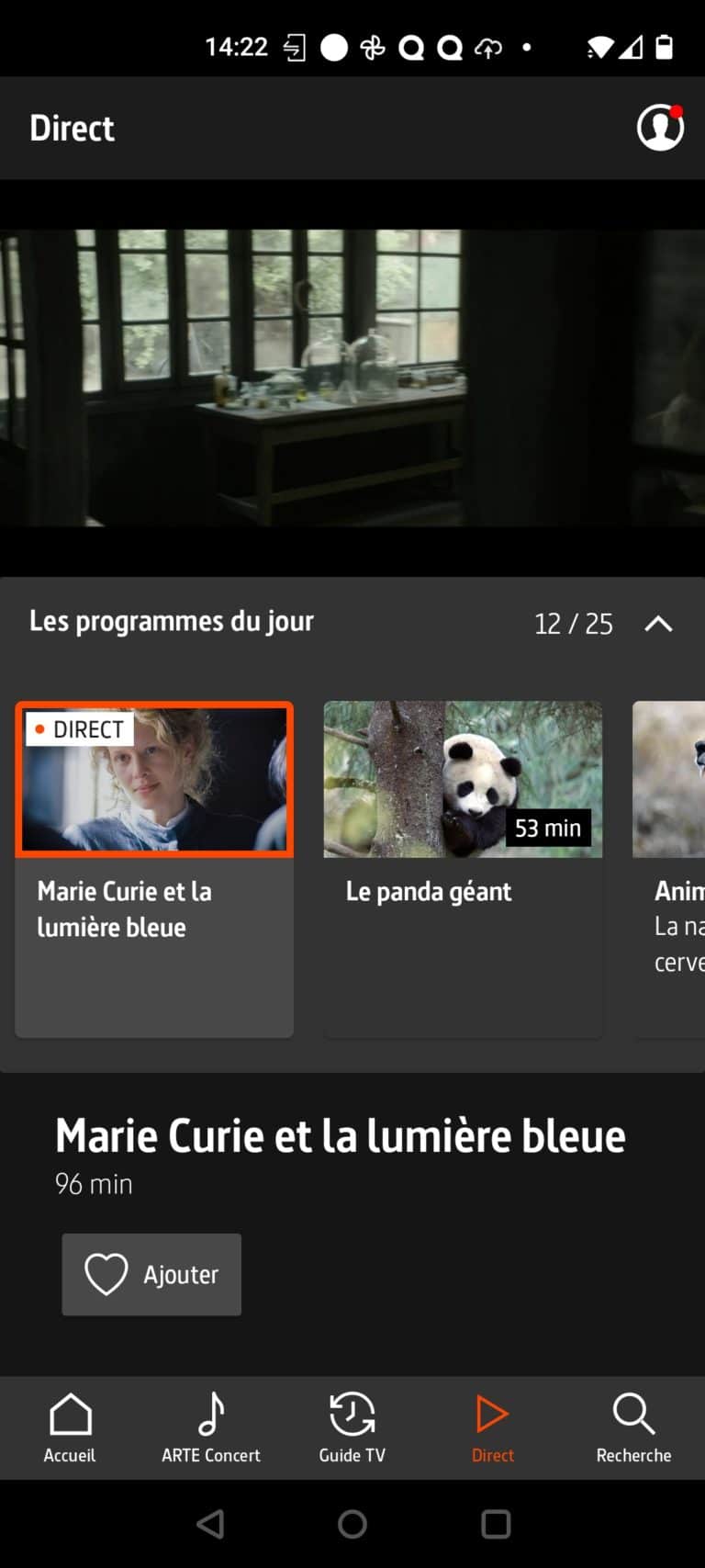
Task: Tap the 12 / 25 program counter
Action: (573, 624)
